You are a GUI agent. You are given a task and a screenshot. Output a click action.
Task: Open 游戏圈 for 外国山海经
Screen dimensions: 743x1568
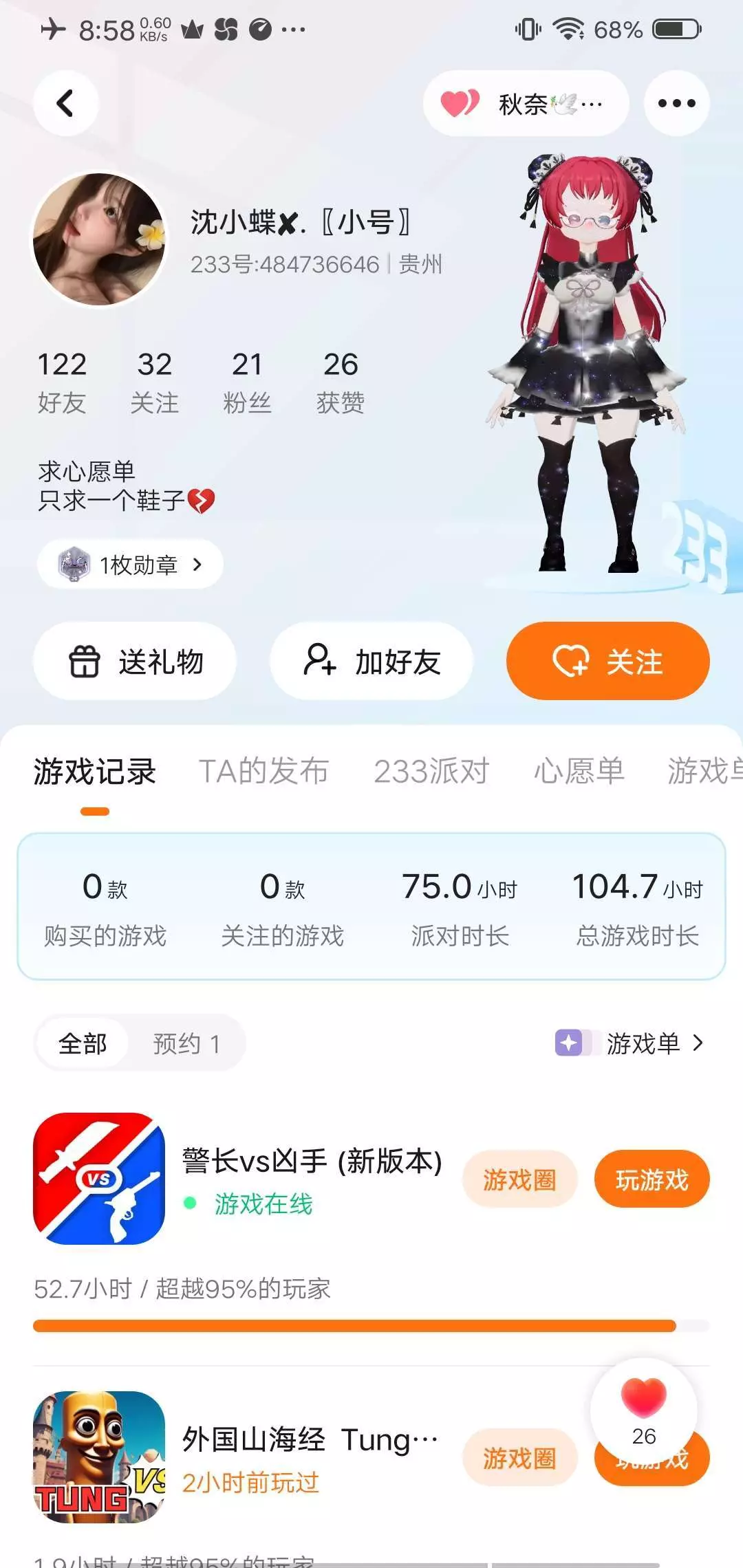click(x=519, y=1457)
